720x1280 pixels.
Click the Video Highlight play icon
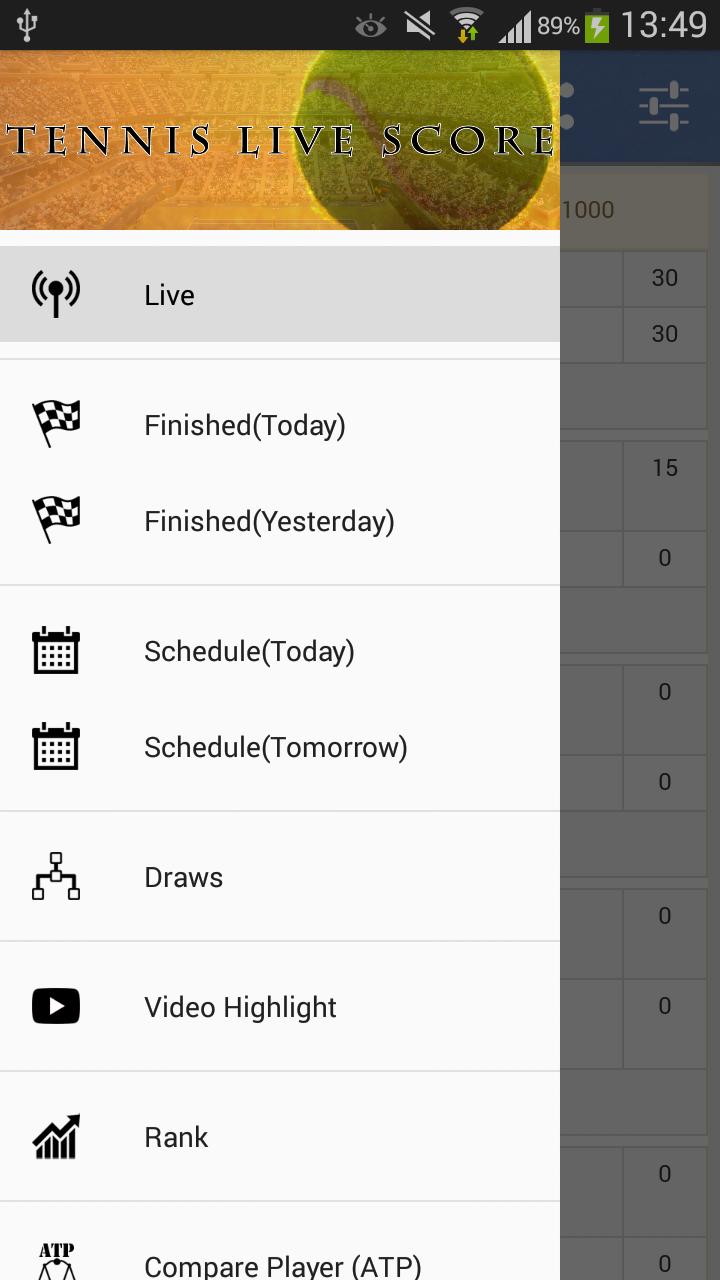[56, 1006]
